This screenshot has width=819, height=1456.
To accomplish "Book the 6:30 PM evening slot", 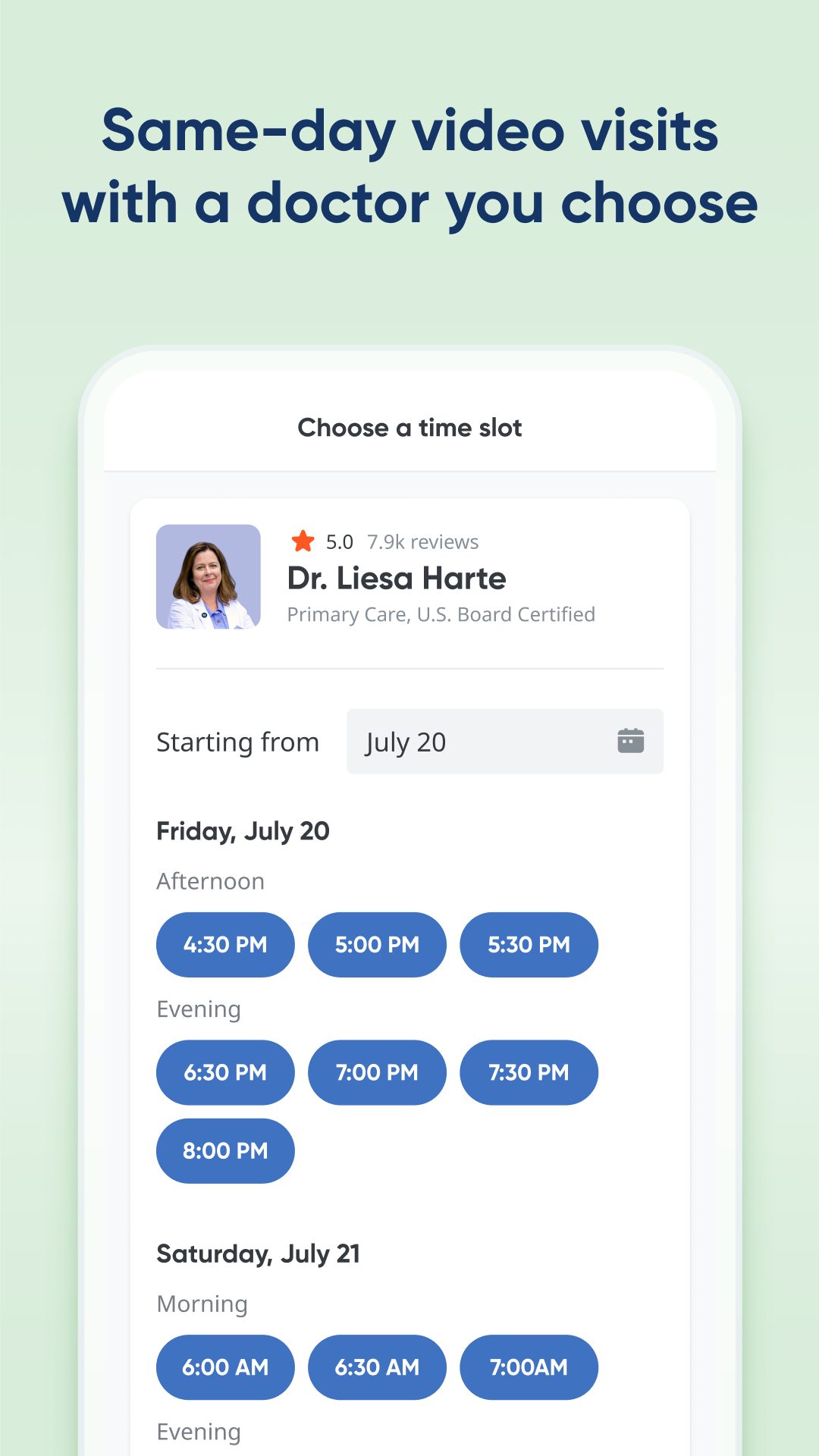I will pyautogui.click(x=225, y=1072).
